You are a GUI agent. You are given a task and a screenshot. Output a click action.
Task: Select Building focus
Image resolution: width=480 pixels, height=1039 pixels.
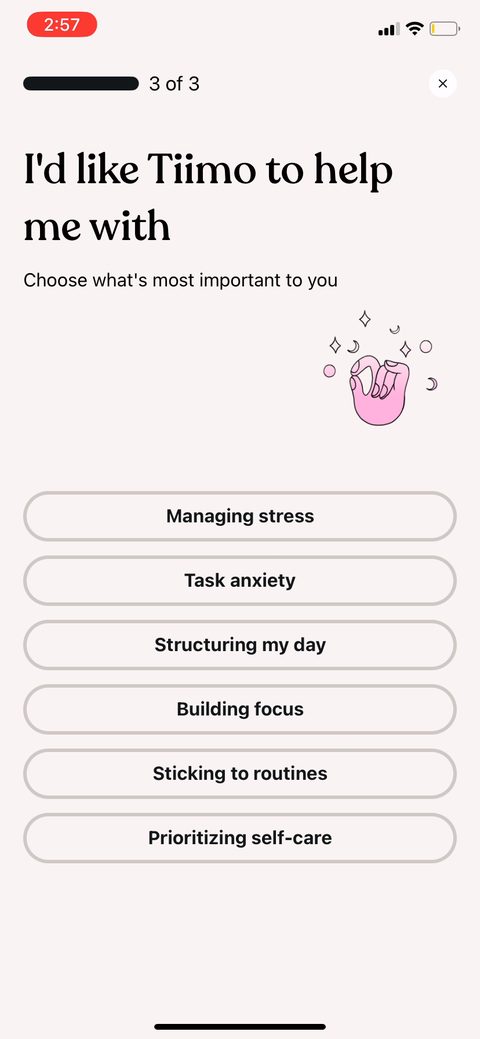pyautogui.click(x=240, y=709)
